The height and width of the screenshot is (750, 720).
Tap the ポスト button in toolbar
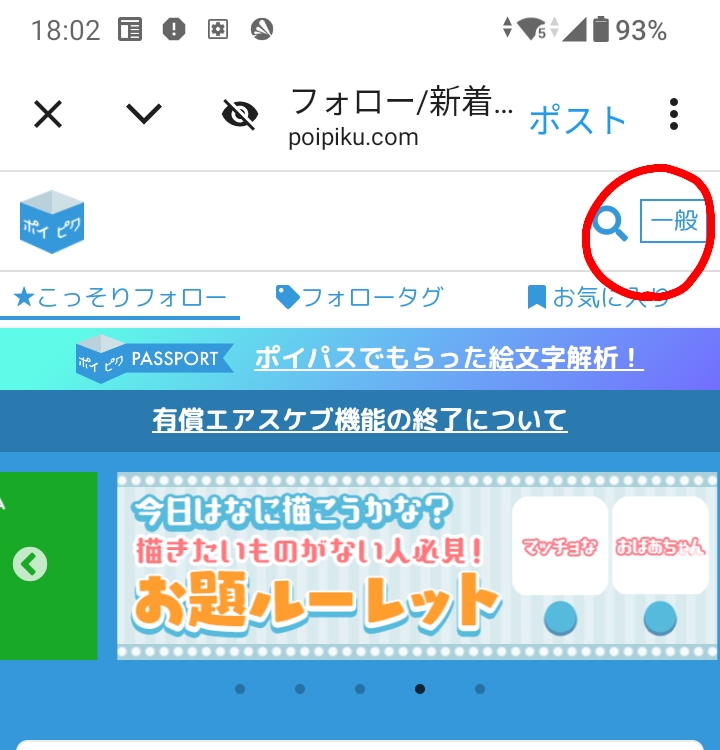577,120
